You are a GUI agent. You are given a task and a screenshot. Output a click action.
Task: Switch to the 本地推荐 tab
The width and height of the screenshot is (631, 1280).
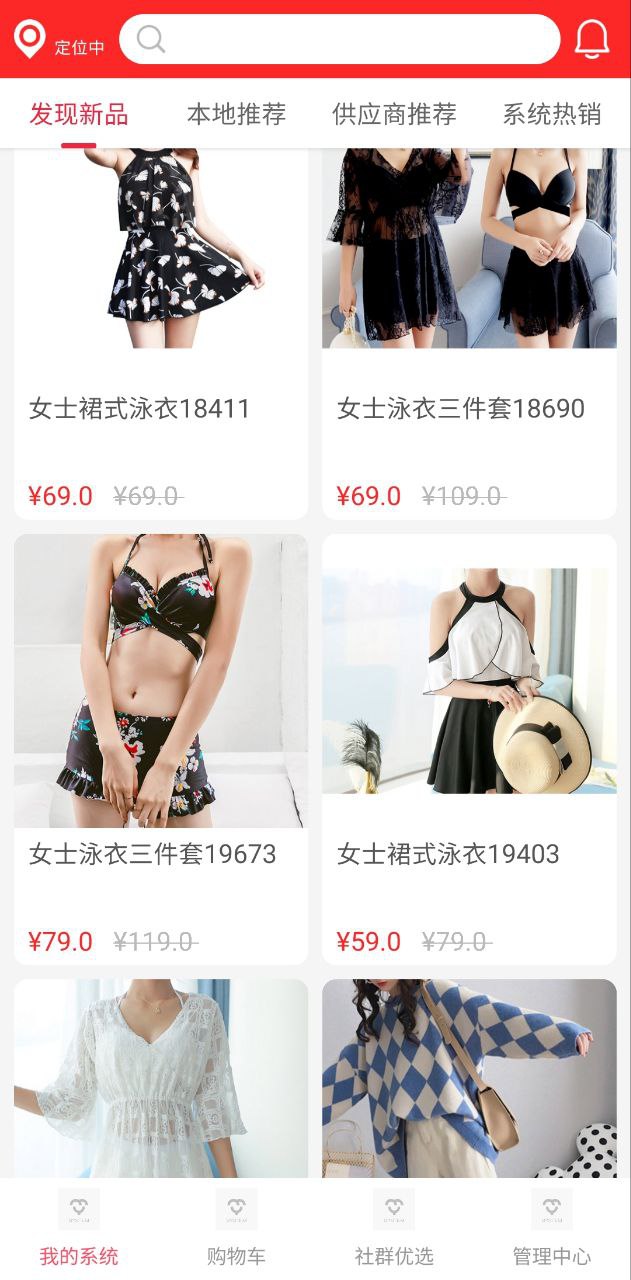click(x=236, y=114)
